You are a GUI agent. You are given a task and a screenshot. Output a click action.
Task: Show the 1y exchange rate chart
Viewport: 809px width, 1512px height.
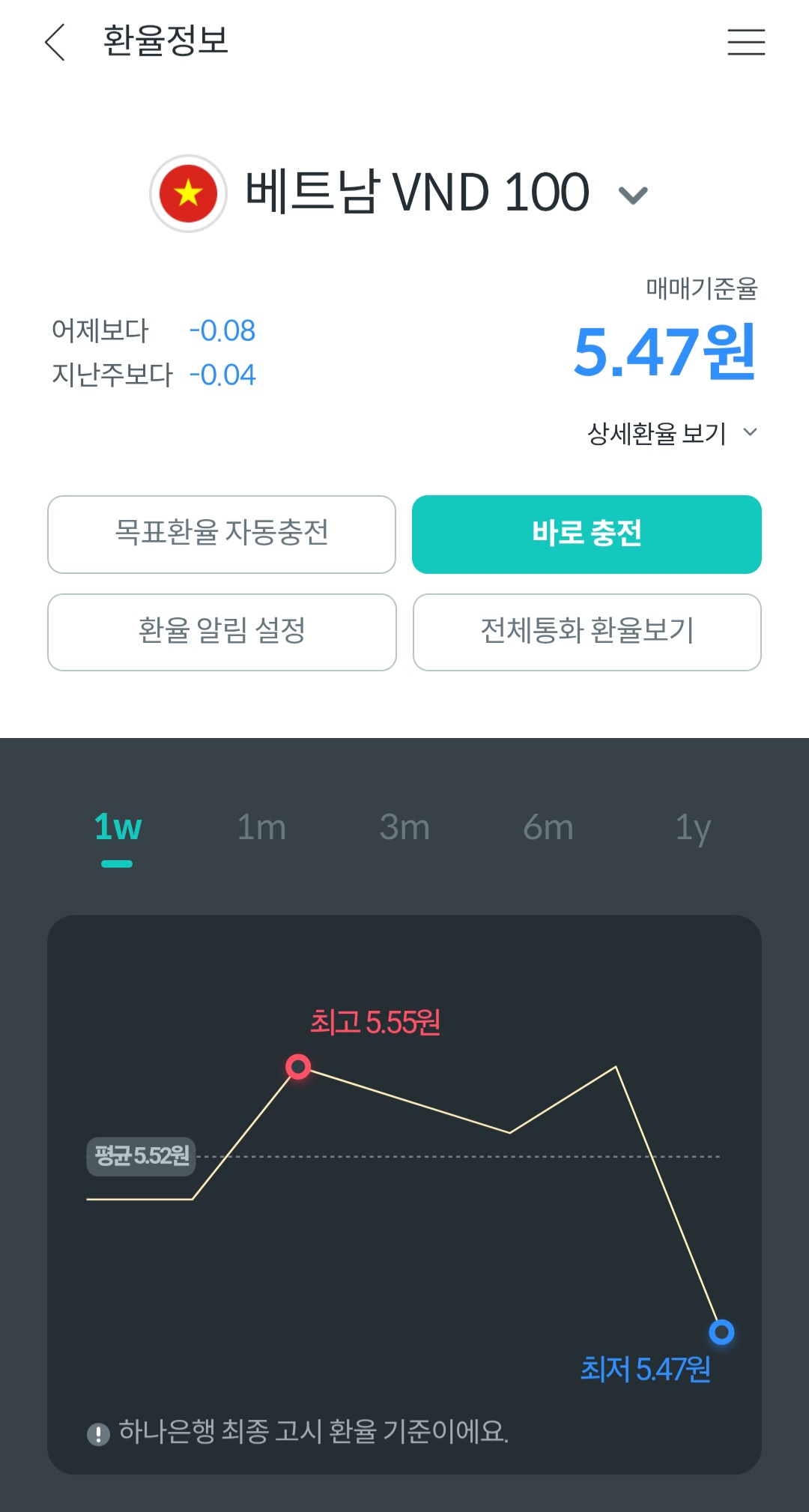click(693, 828)
